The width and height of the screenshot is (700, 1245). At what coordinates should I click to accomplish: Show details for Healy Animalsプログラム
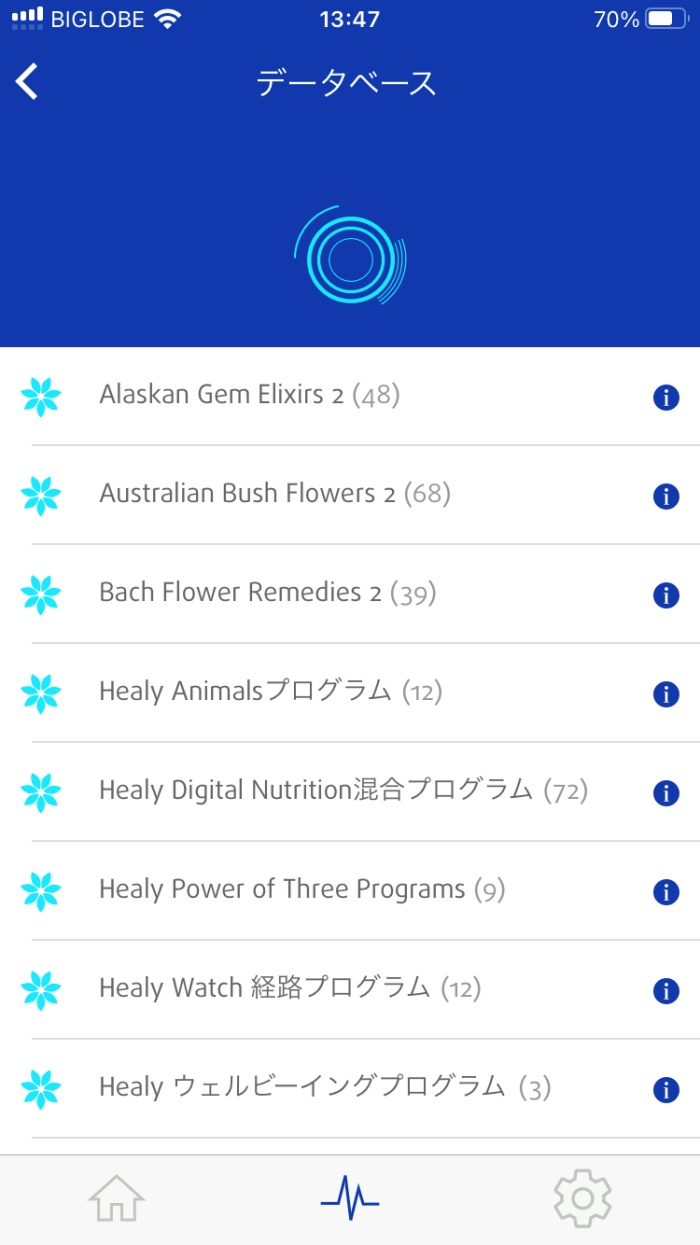pyautogui.click(x=666, y=695)
